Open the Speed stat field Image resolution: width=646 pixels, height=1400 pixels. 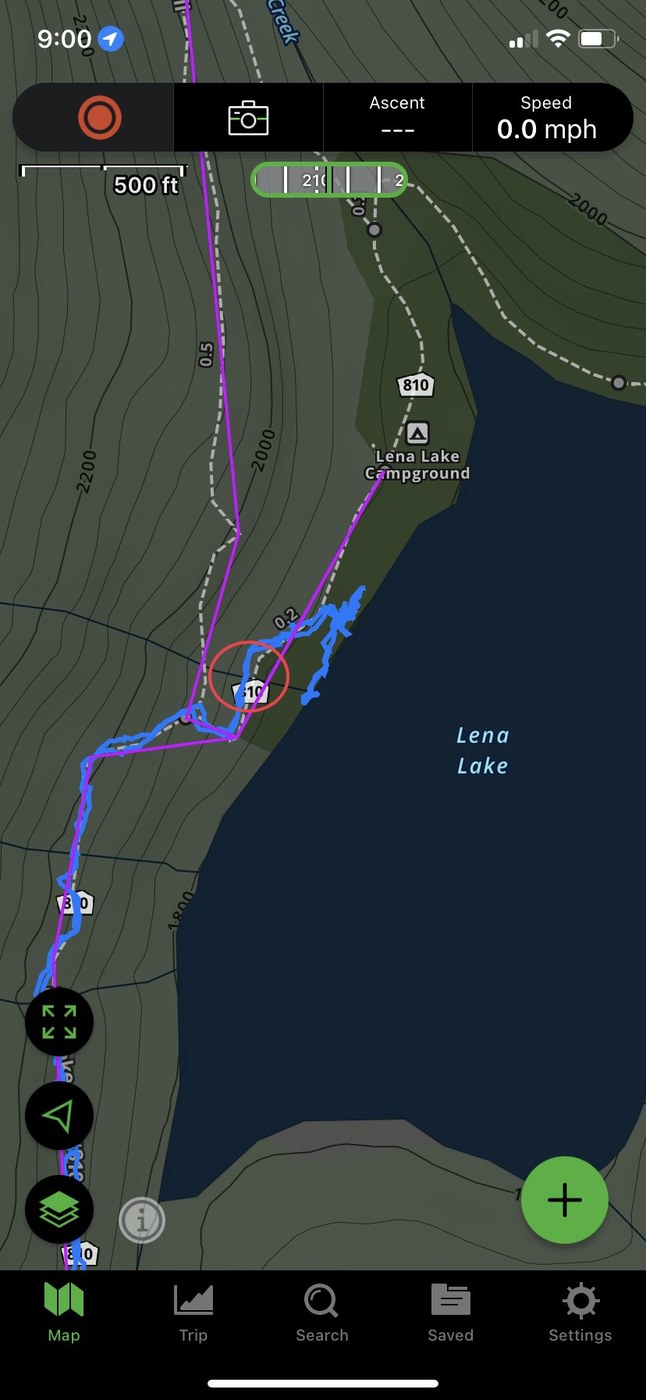coord(546,117)
